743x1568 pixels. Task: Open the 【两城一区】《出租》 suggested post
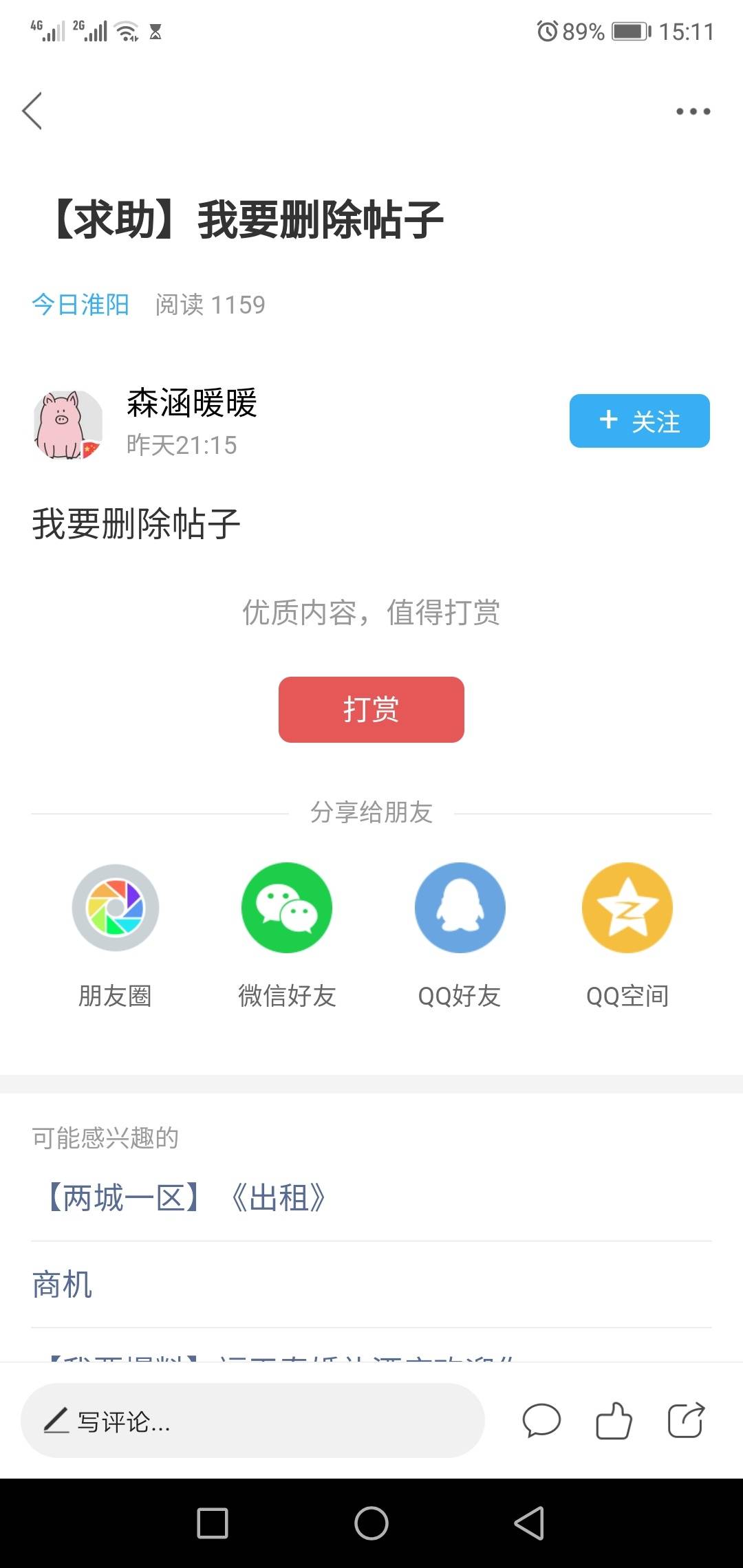point(186,1197)
